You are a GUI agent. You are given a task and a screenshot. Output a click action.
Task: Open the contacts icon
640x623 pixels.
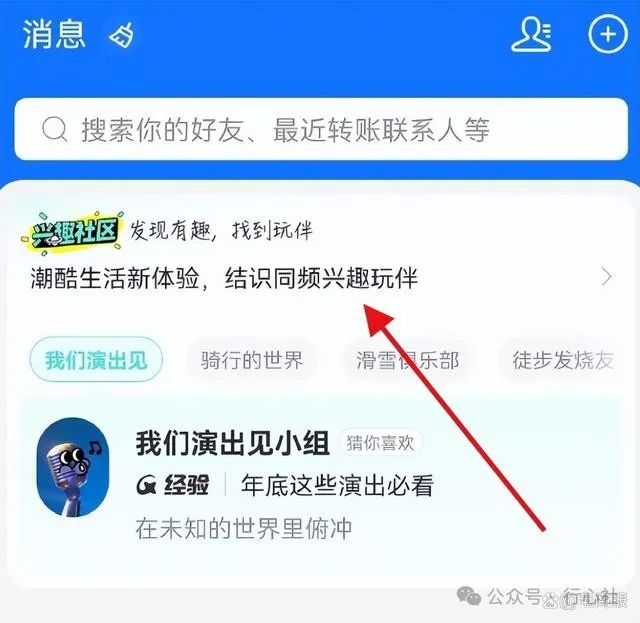click(530, 35)
